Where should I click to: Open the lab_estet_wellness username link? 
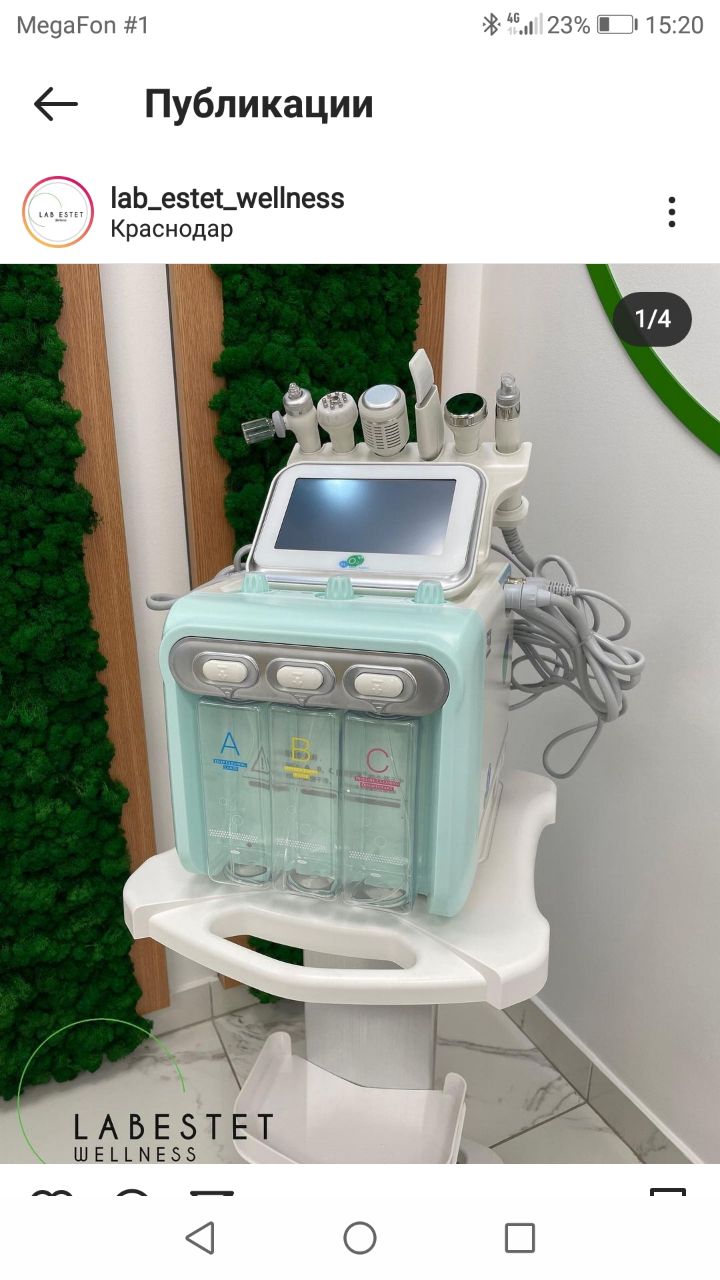click(227, 198)
